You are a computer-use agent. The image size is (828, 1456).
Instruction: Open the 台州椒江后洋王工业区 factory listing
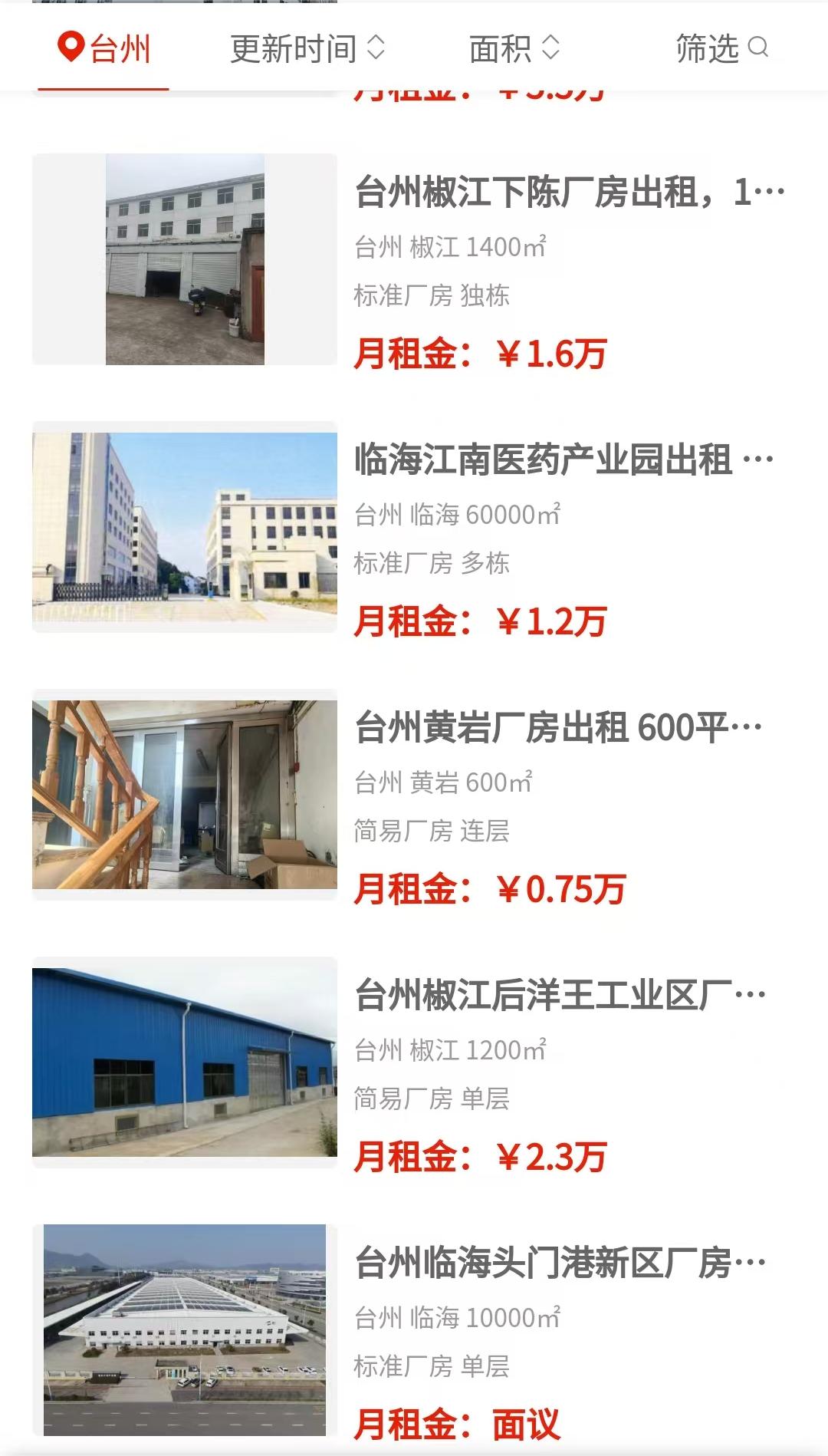[x=560, y=996]
